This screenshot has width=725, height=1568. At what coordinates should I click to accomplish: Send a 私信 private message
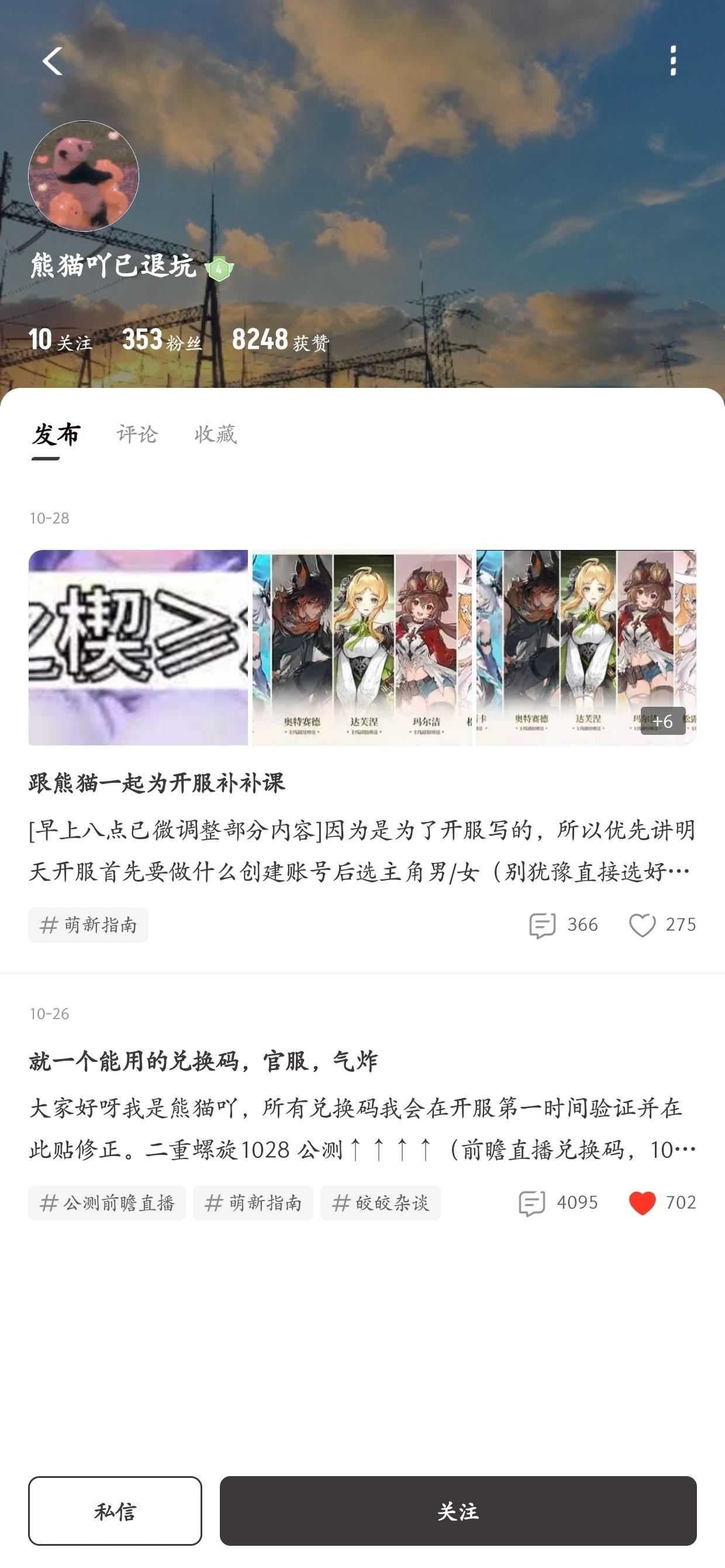(x=115, y=1511)
